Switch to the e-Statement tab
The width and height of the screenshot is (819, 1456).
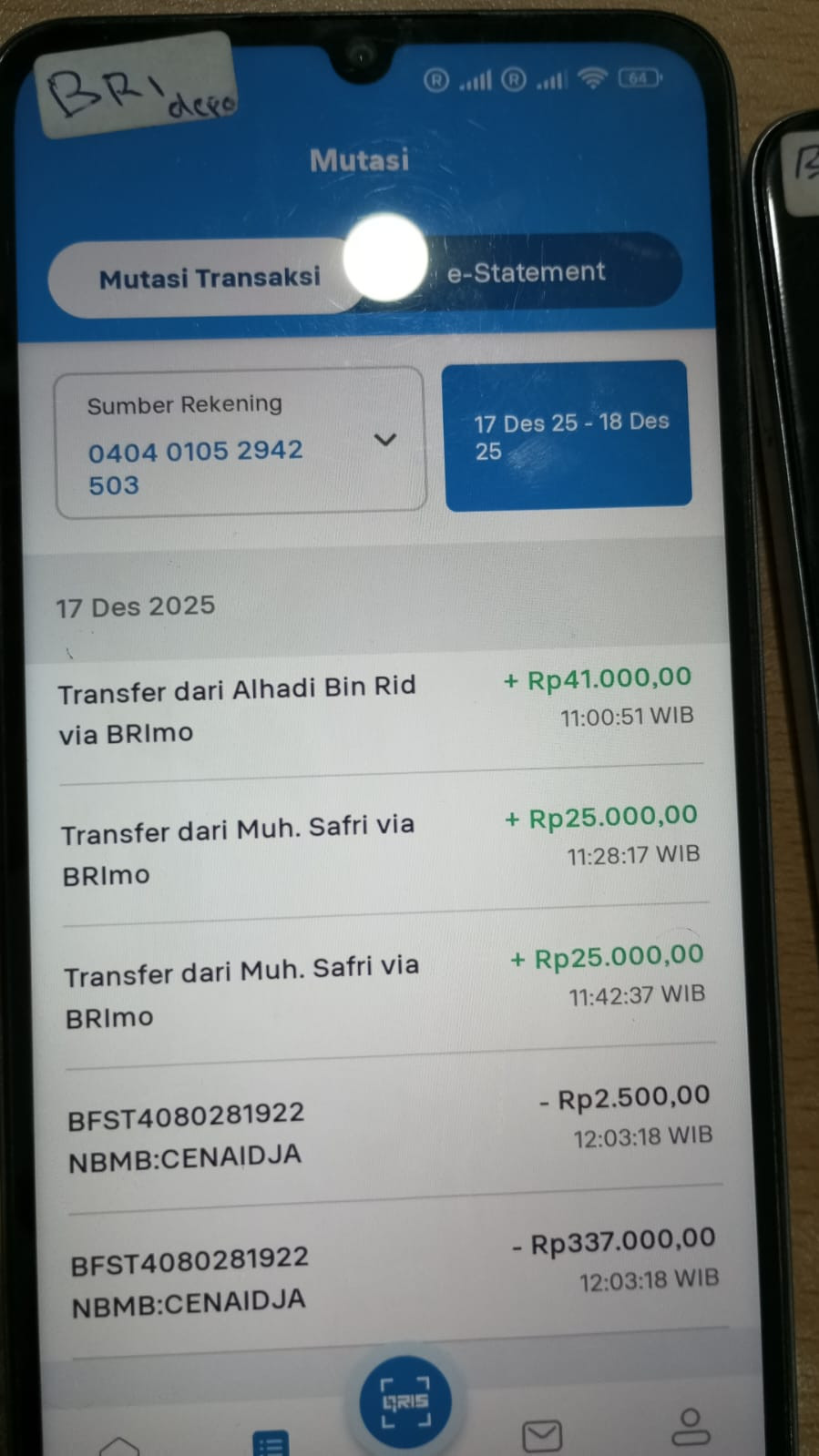[526, 271]
